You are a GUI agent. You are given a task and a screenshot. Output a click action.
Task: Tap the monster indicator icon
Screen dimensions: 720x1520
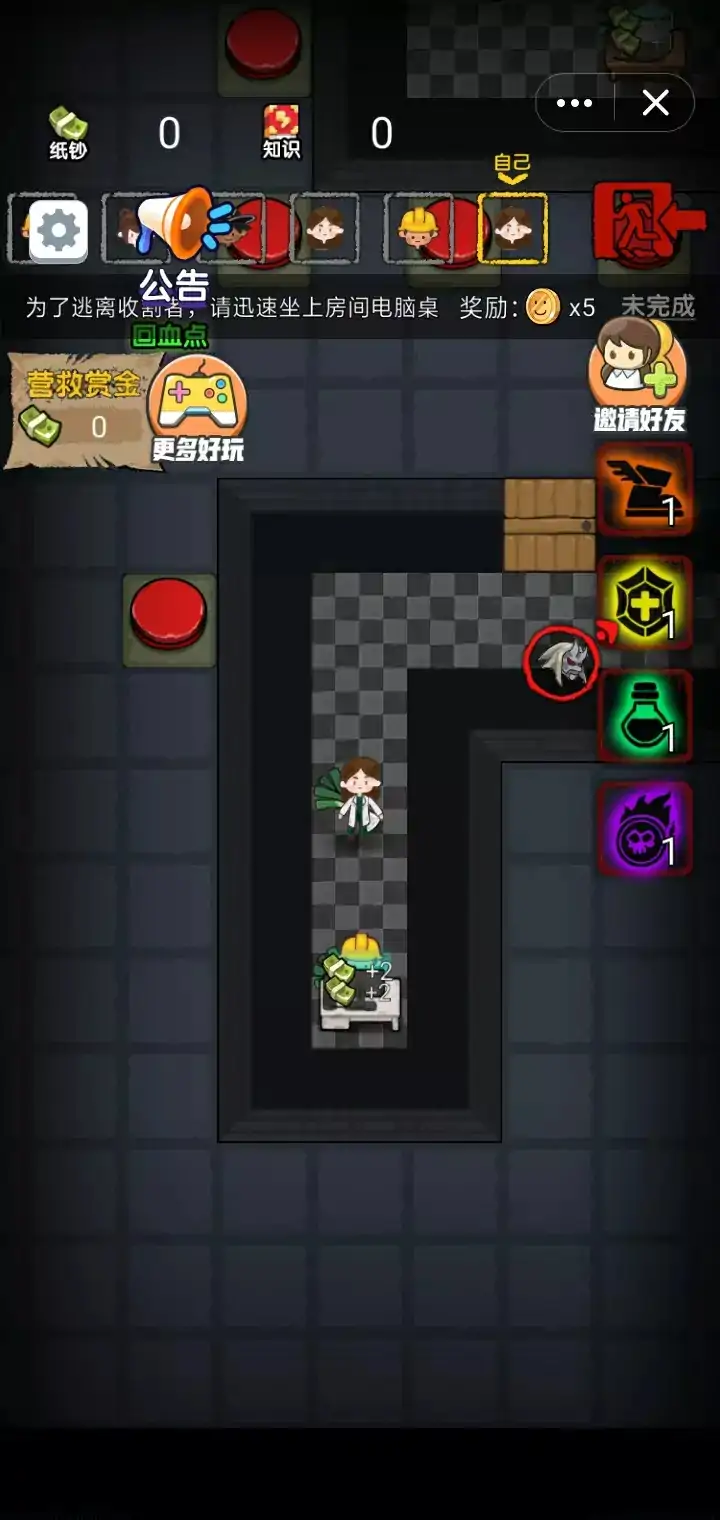pyautogui.click(x=561, y=663)
